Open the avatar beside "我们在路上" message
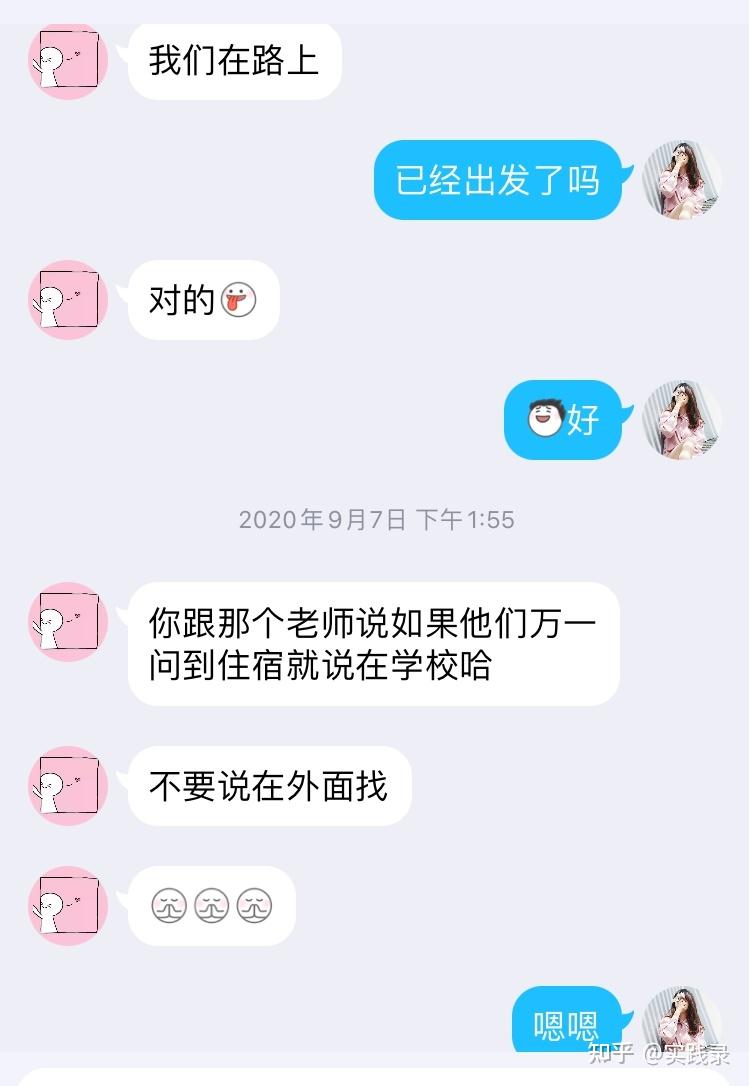This screenshot has width=749, height=1086. pos(68,61)
